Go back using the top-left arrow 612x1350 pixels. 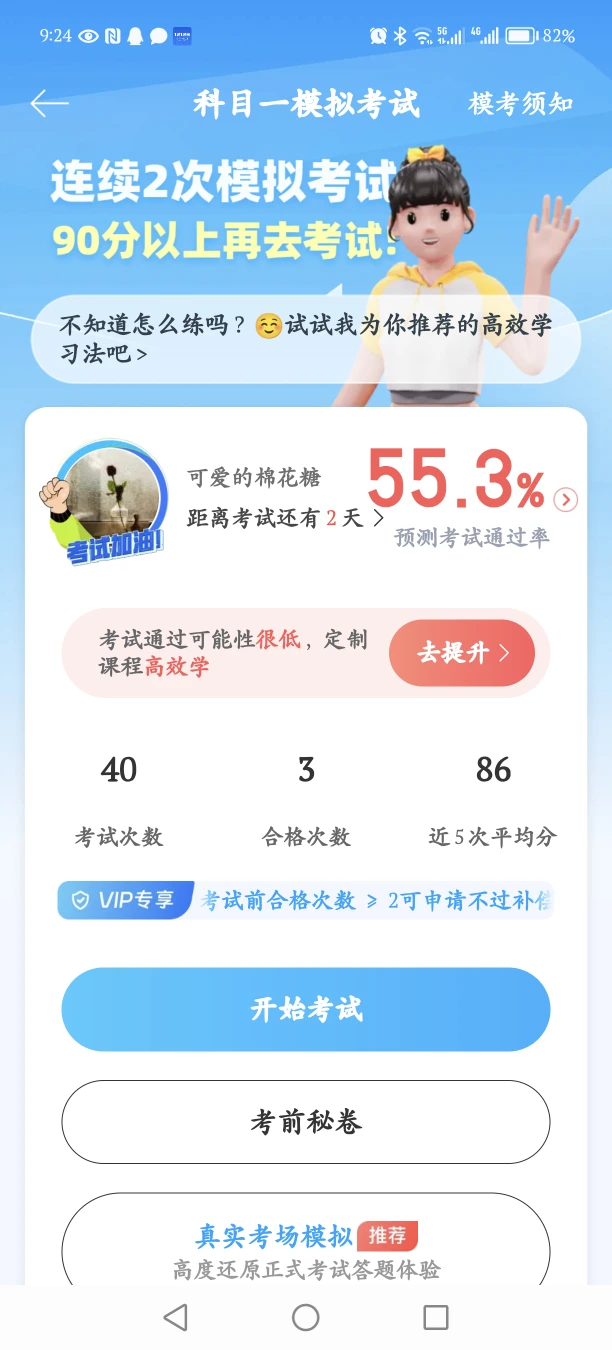pyautogui.click(x=49, y=104)
